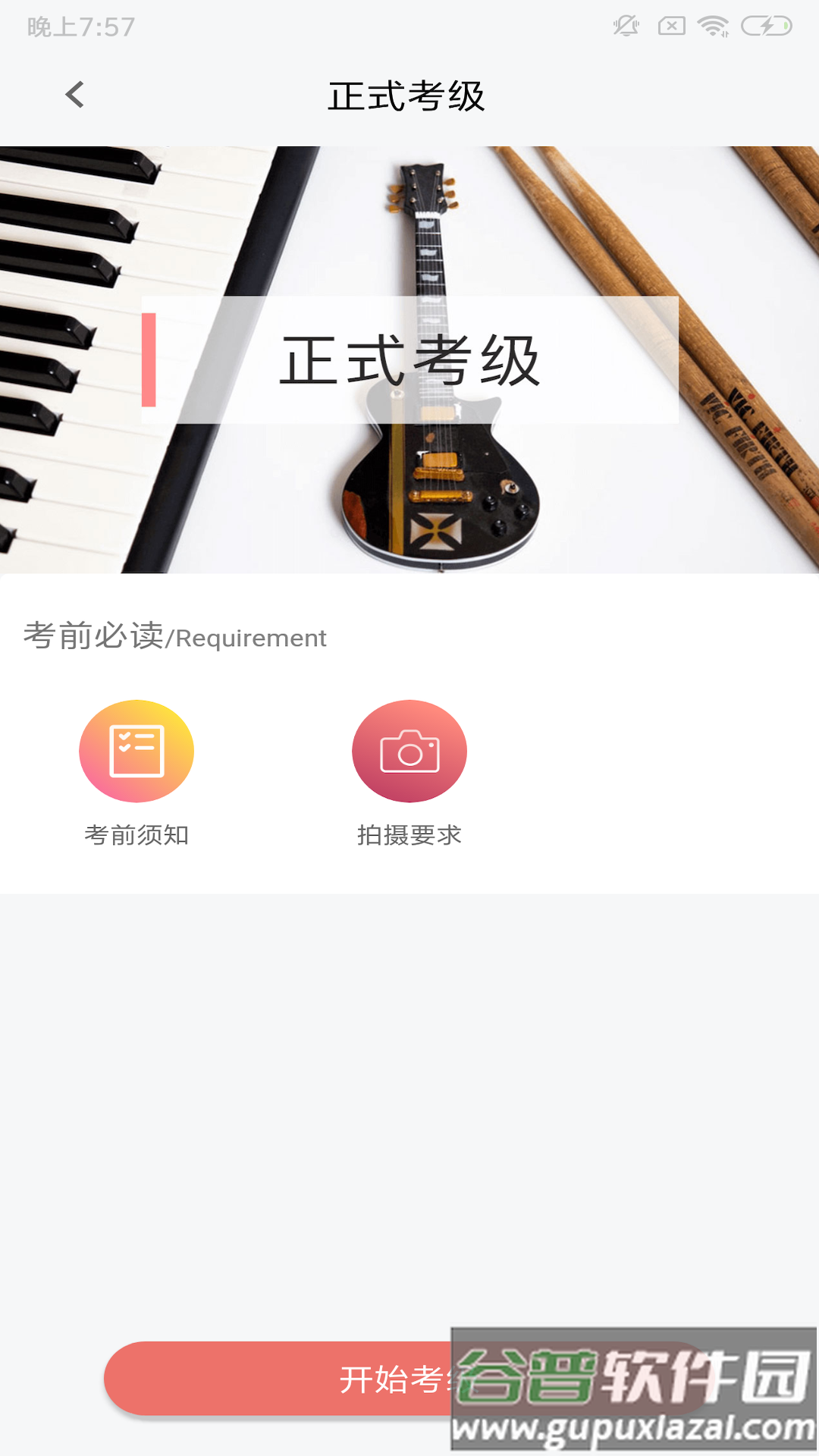Click the Wi-Fi signal icon
This screenshot has height=1456, width=819.
click(713, 25)
